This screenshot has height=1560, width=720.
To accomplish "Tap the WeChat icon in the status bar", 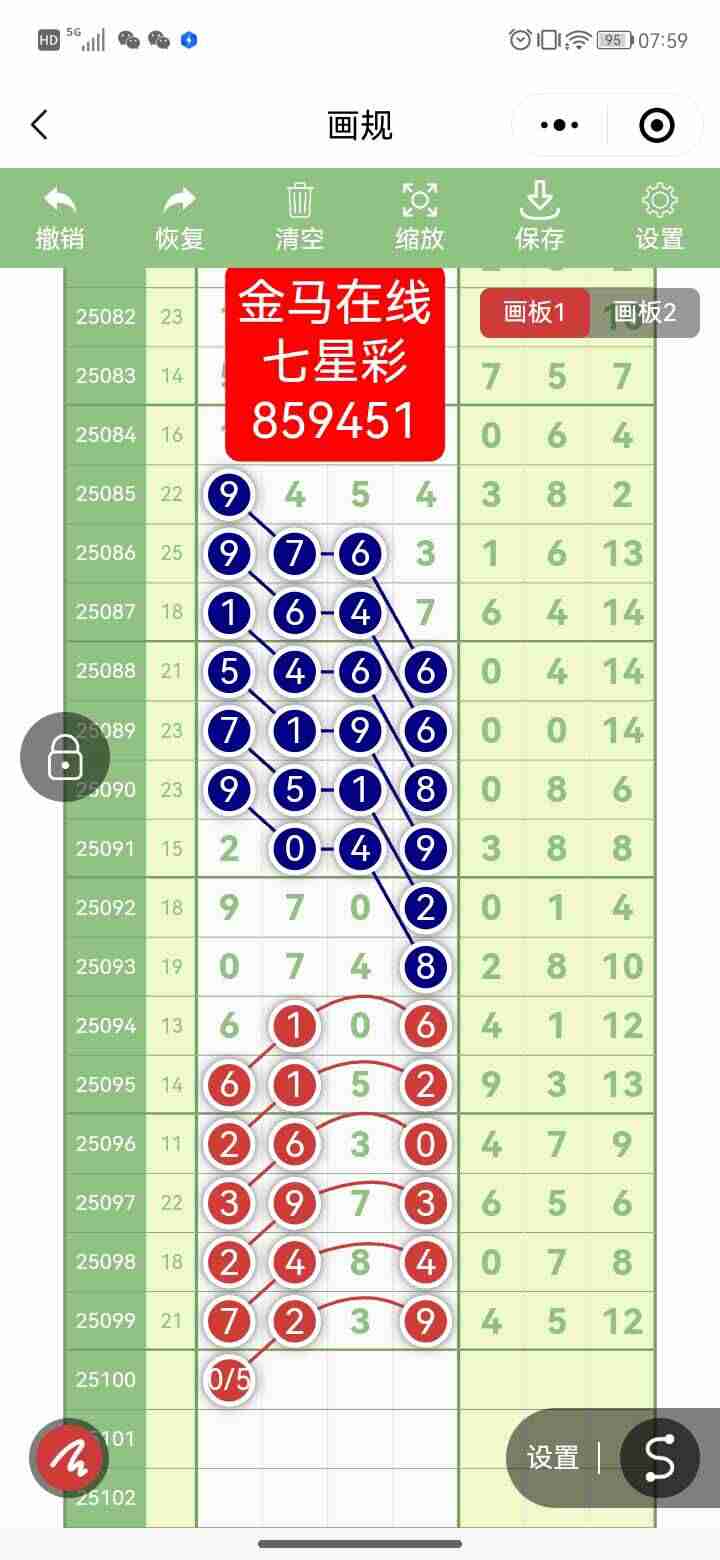I will tap(126, 40).
